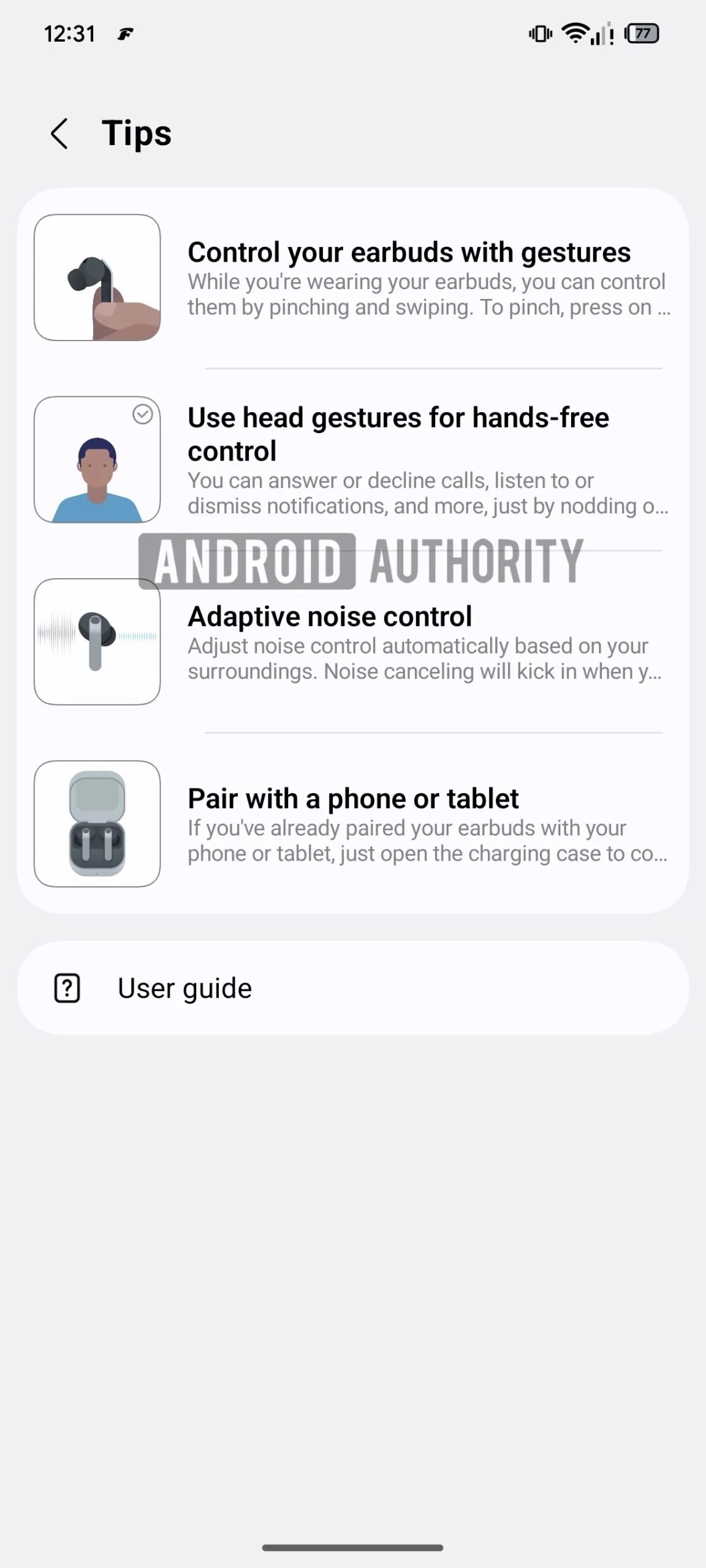
Task: Open the User guide question mark icon
Action: pos(66,988)
